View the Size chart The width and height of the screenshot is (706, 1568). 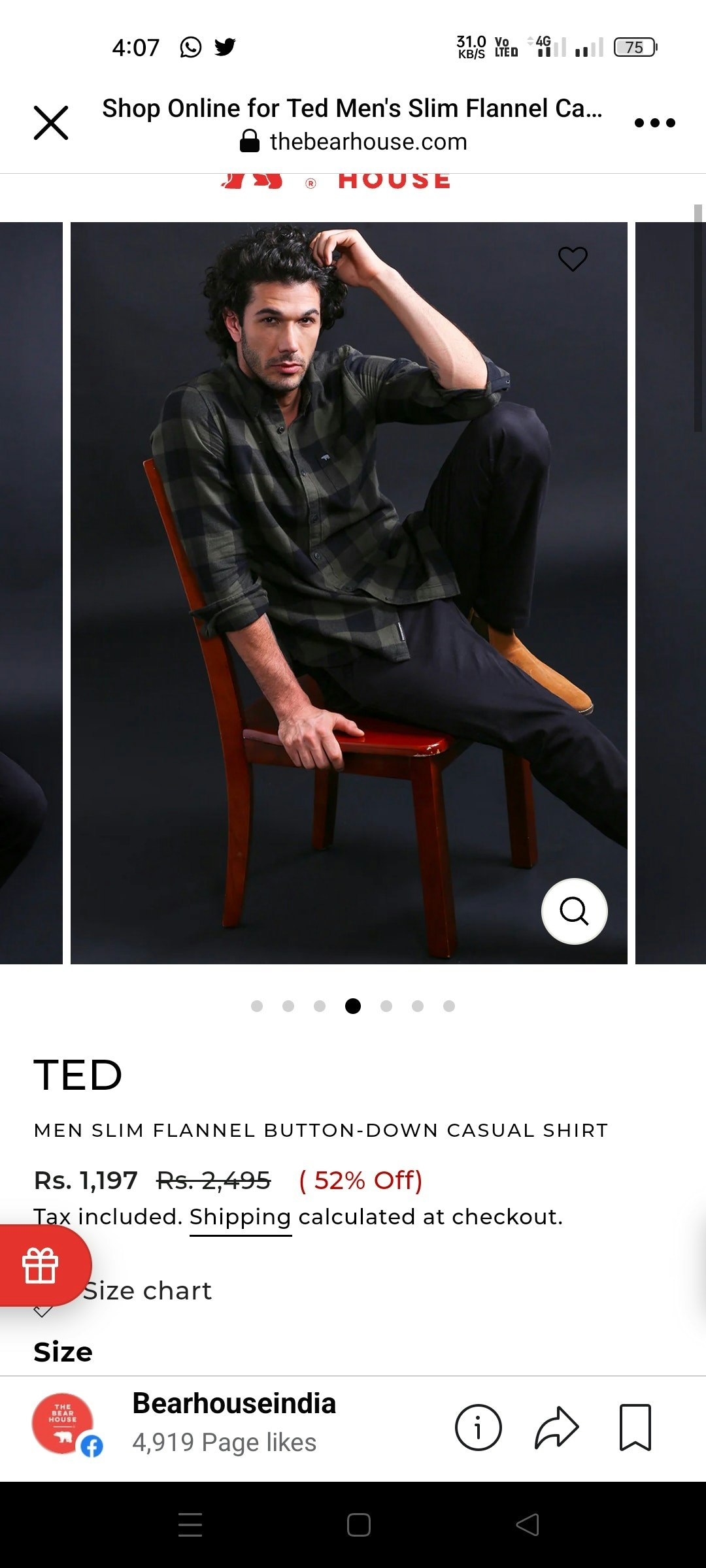[x=147, y=1291]
